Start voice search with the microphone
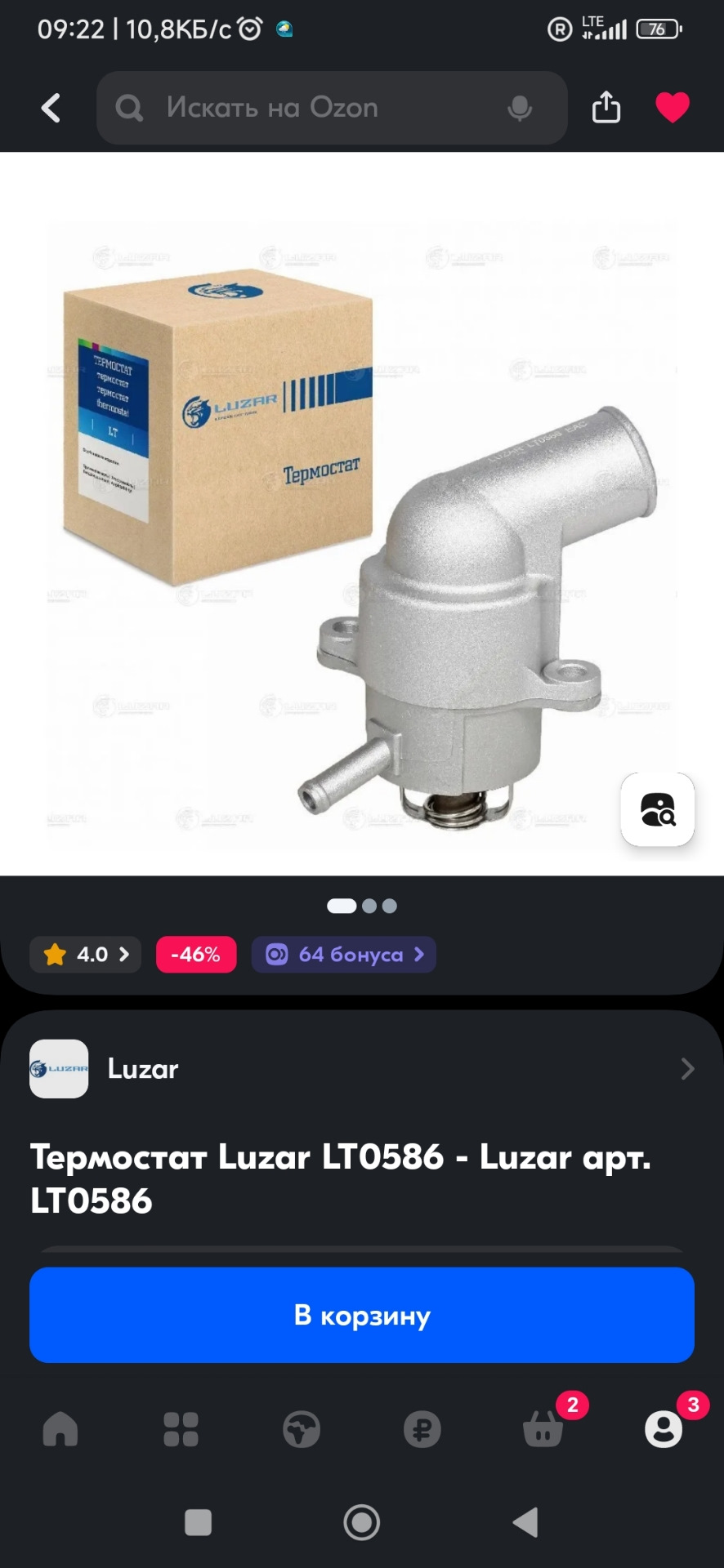724x1568 pixels. tap(520, 108)
